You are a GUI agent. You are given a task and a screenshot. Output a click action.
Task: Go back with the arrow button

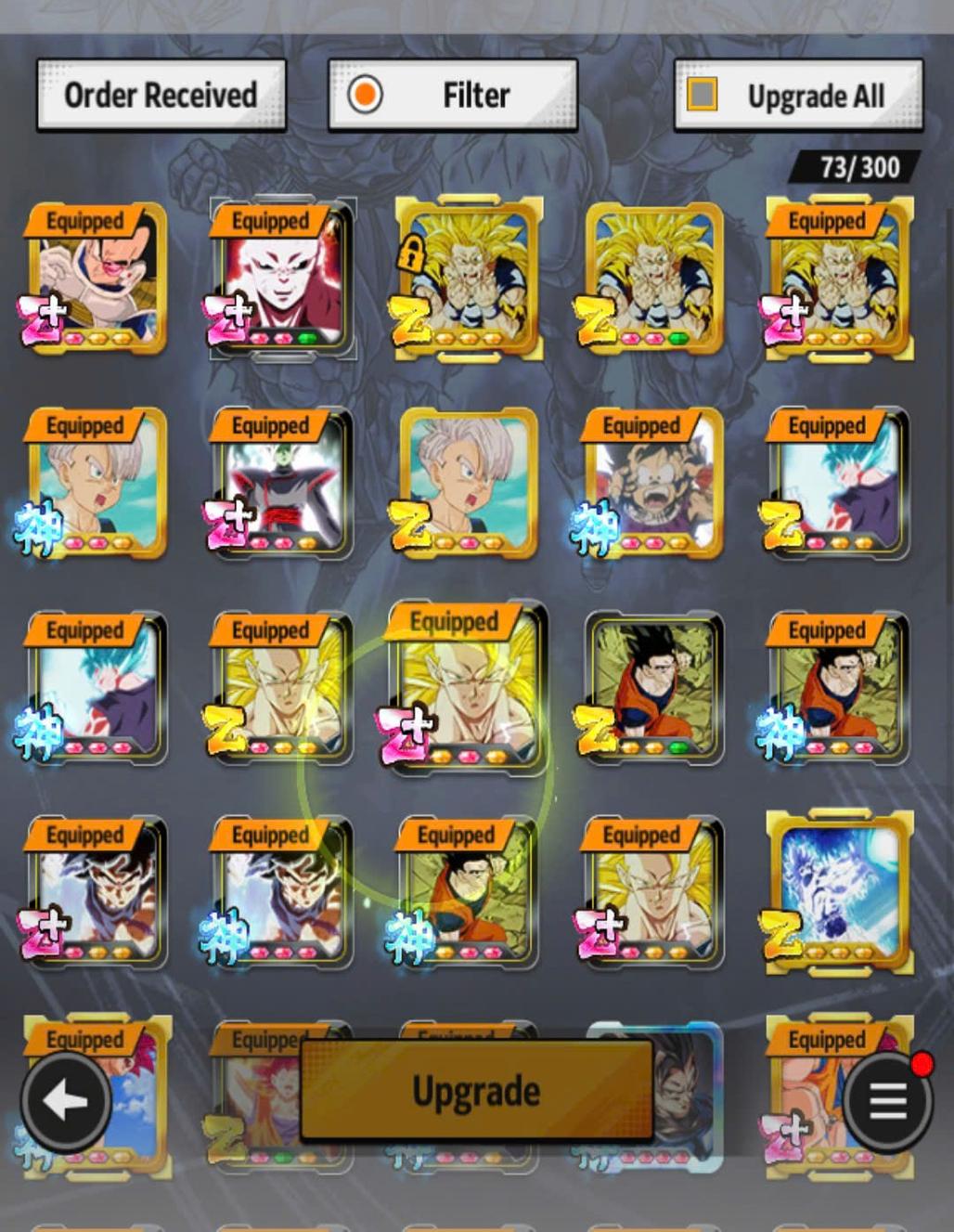(65, 1102)
